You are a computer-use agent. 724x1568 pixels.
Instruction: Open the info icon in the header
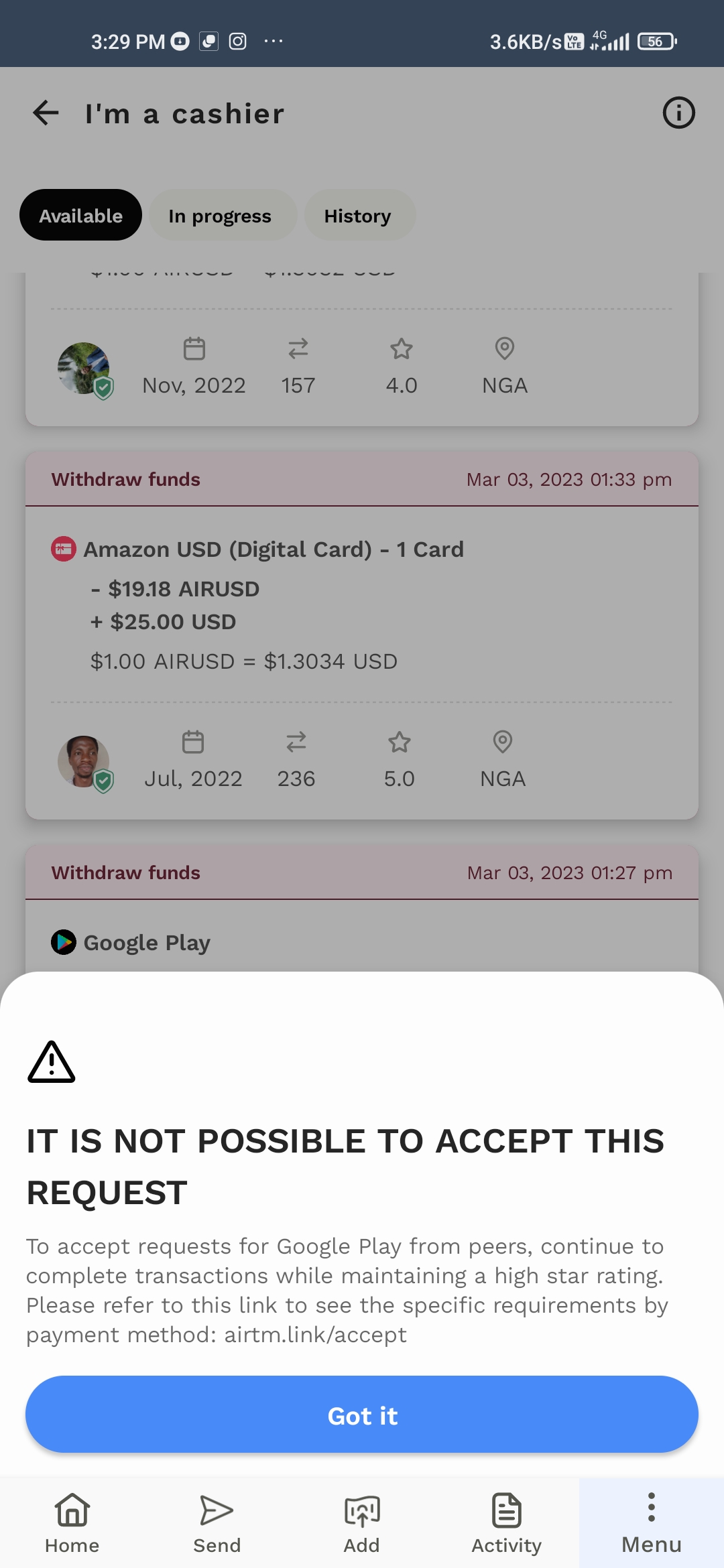(x=678, y=113)
